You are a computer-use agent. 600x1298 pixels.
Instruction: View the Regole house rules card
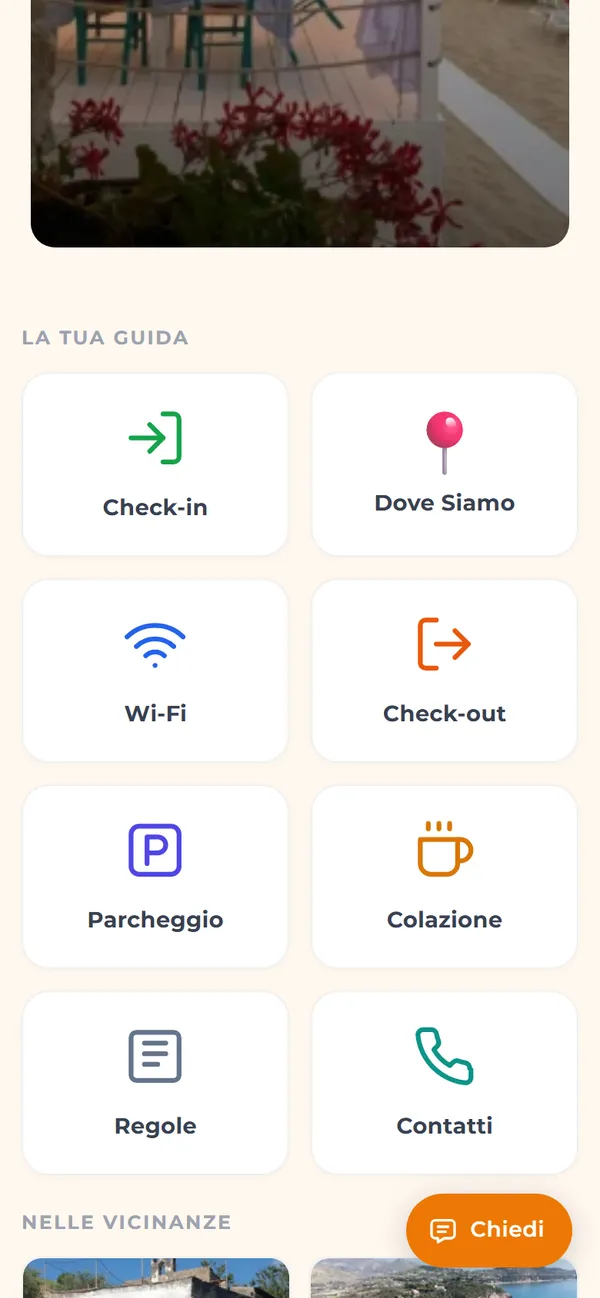pos(155,1083)
